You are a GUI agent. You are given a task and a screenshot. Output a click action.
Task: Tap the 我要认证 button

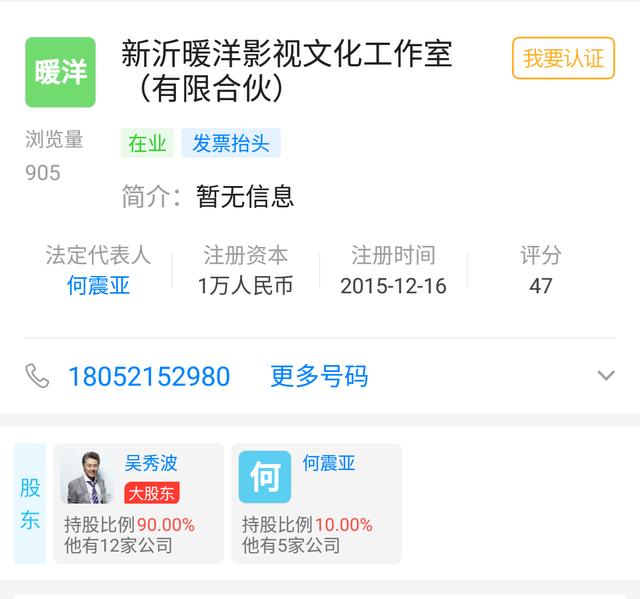point(563,58)
